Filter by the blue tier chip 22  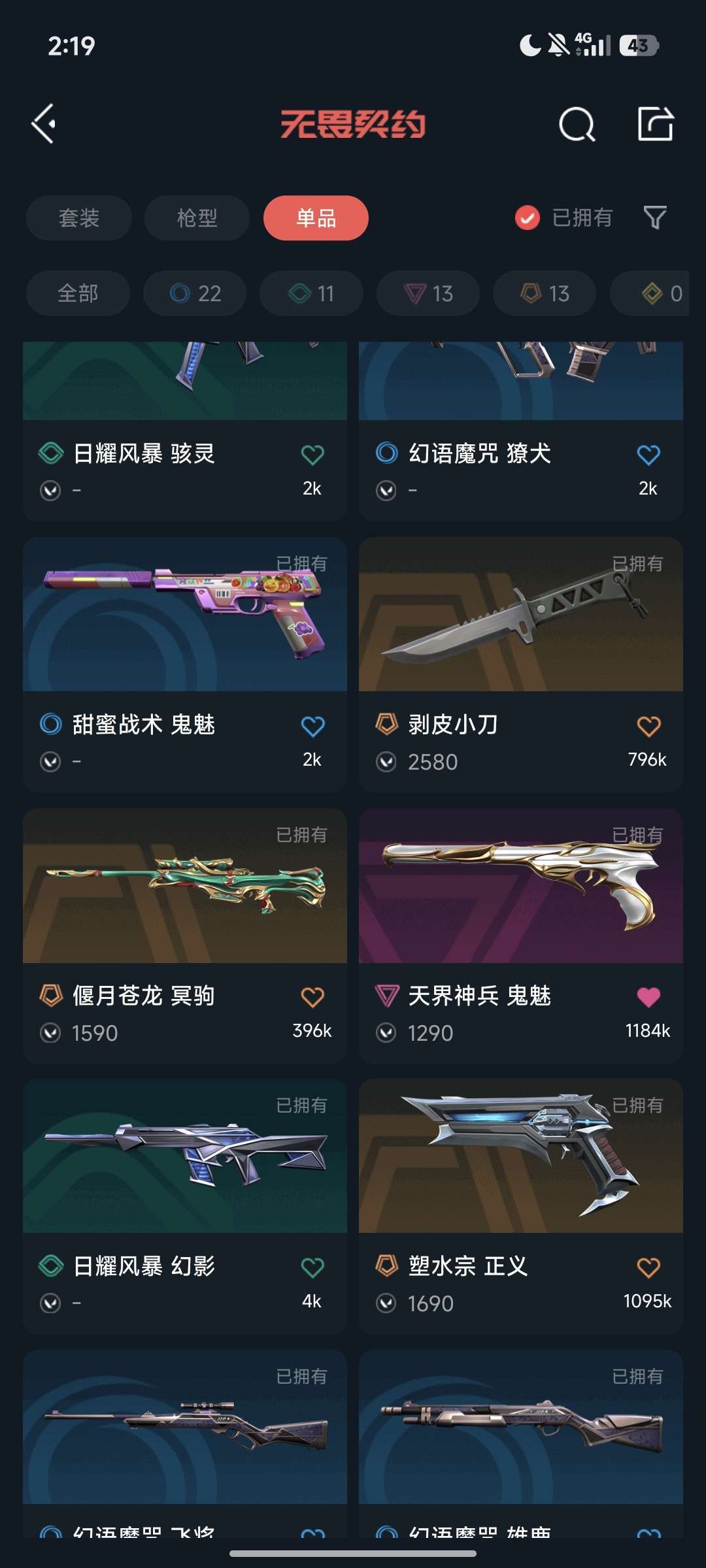(x=195, y=293)
